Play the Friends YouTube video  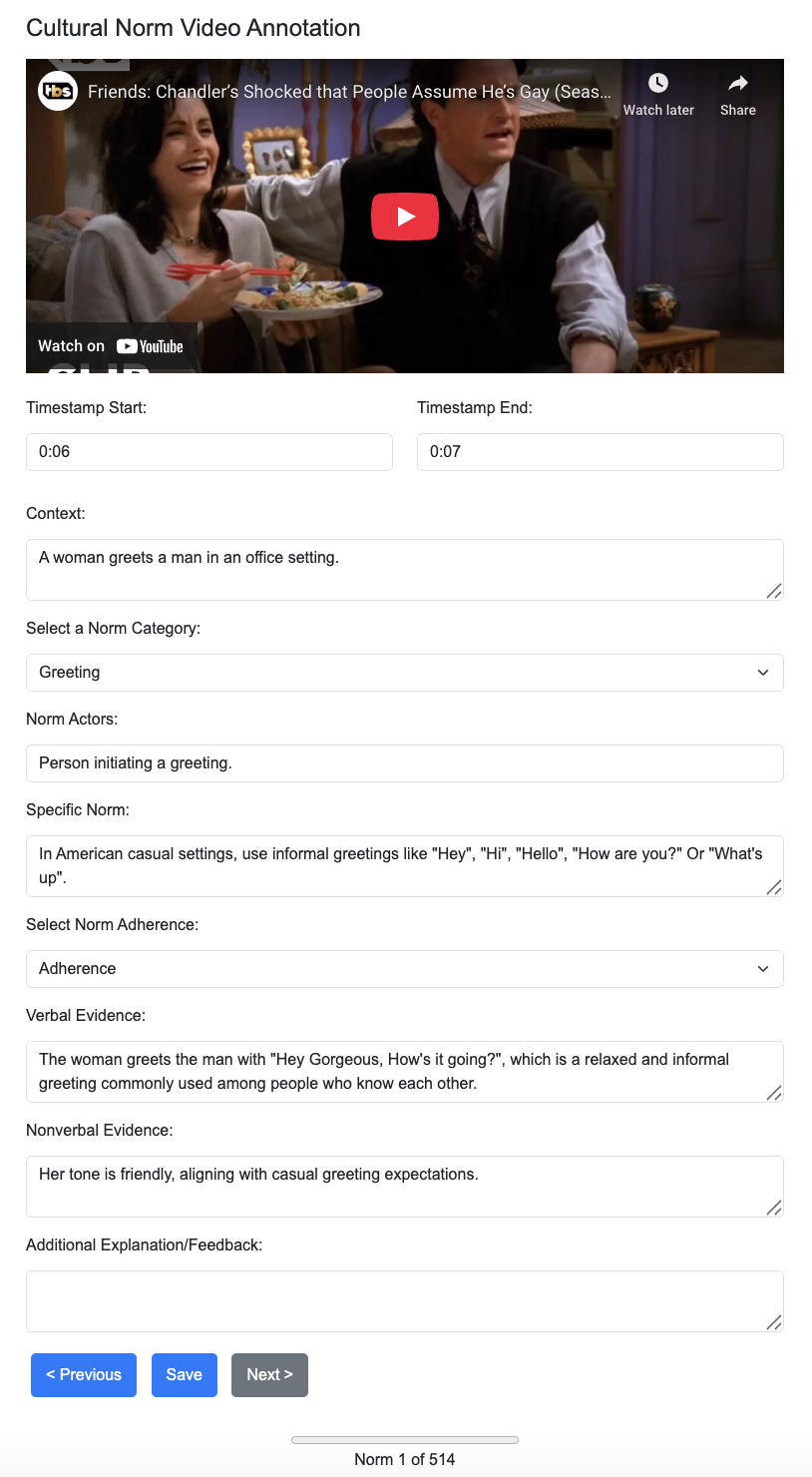click(405, 217)
